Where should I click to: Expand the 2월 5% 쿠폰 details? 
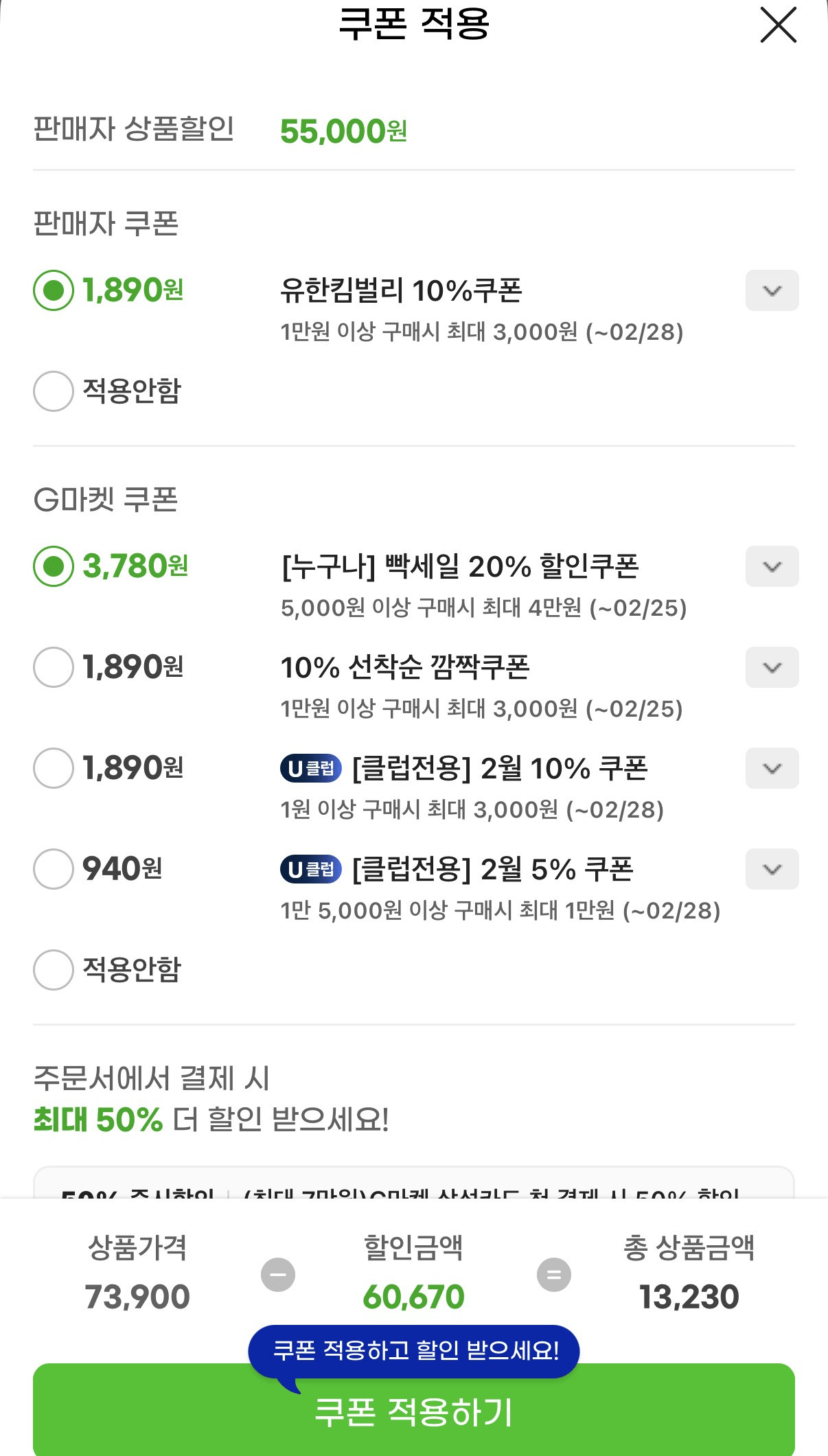(x=772, y=870)
